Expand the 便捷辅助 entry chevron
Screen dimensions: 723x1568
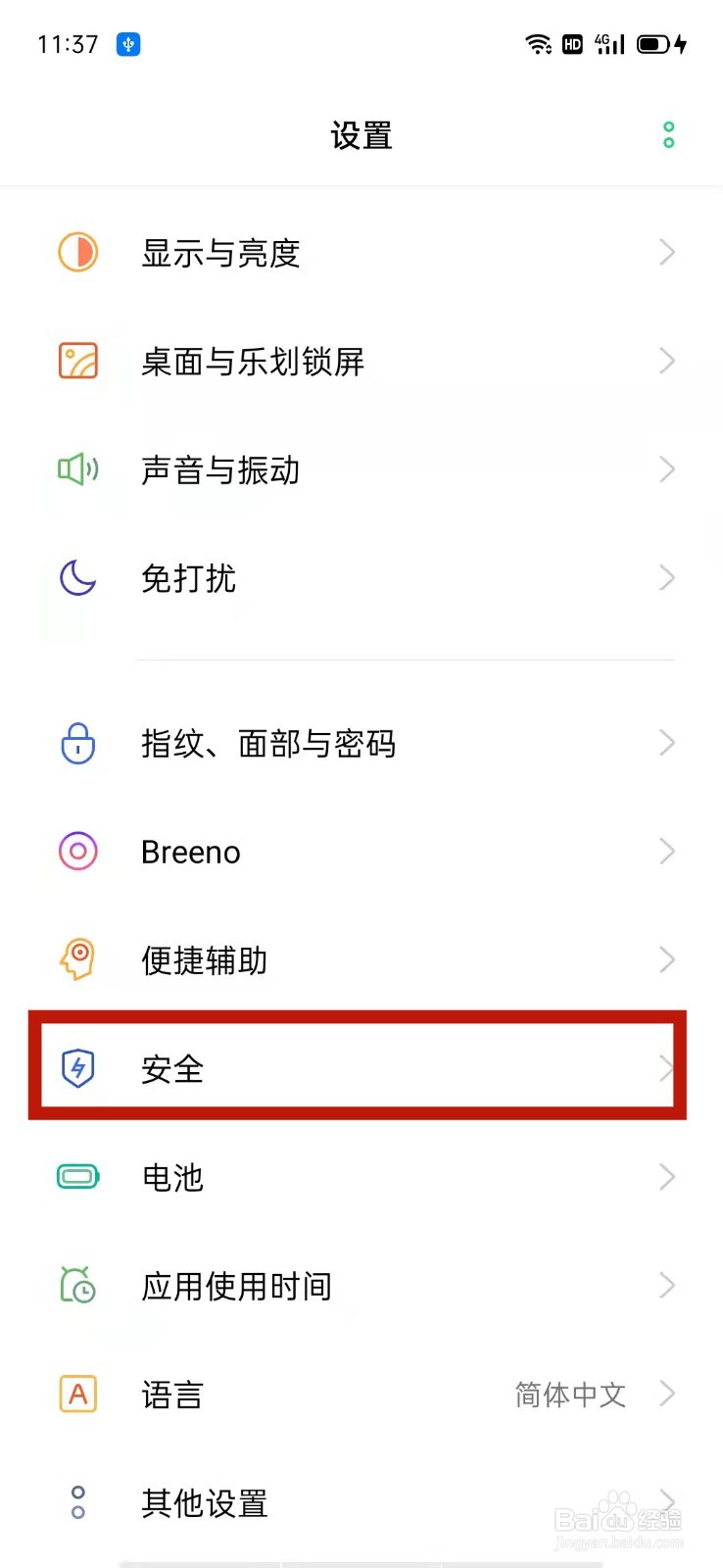pos(667,960)
